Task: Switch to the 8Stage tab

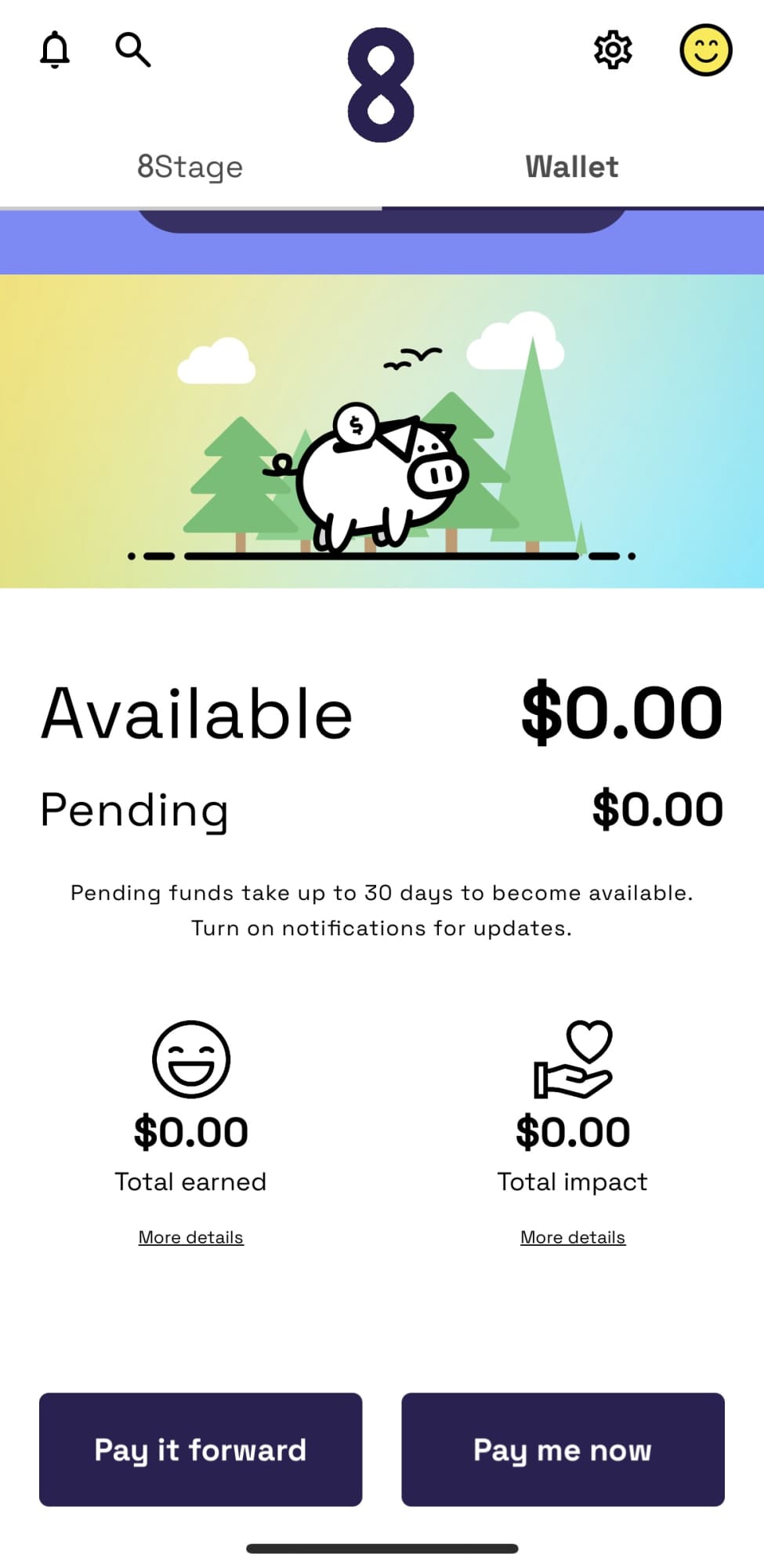Action: [190, 167]
